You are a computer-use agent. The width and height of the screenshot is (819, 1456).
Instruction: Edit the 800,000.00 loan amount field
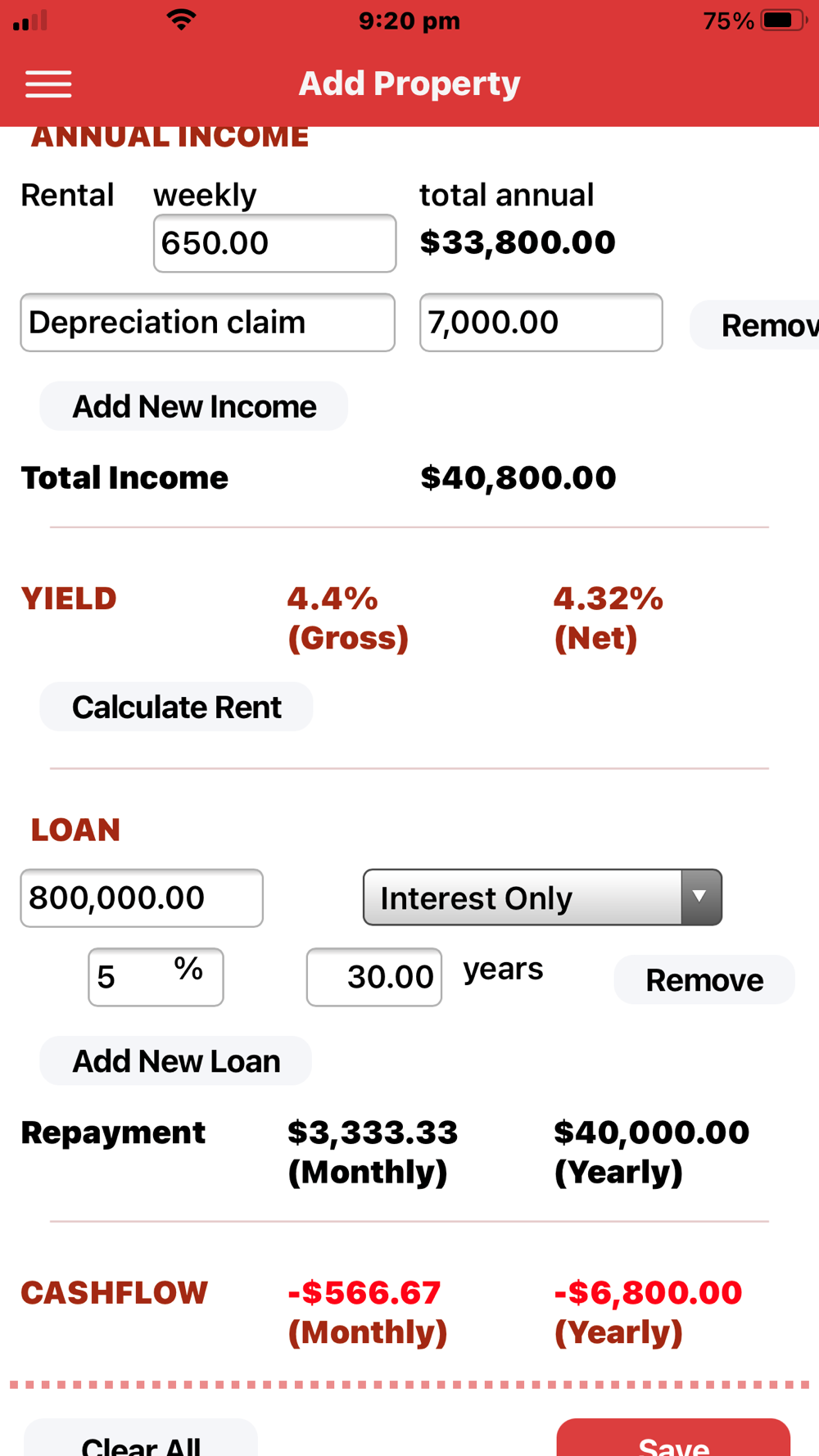[x=142, y=898]
